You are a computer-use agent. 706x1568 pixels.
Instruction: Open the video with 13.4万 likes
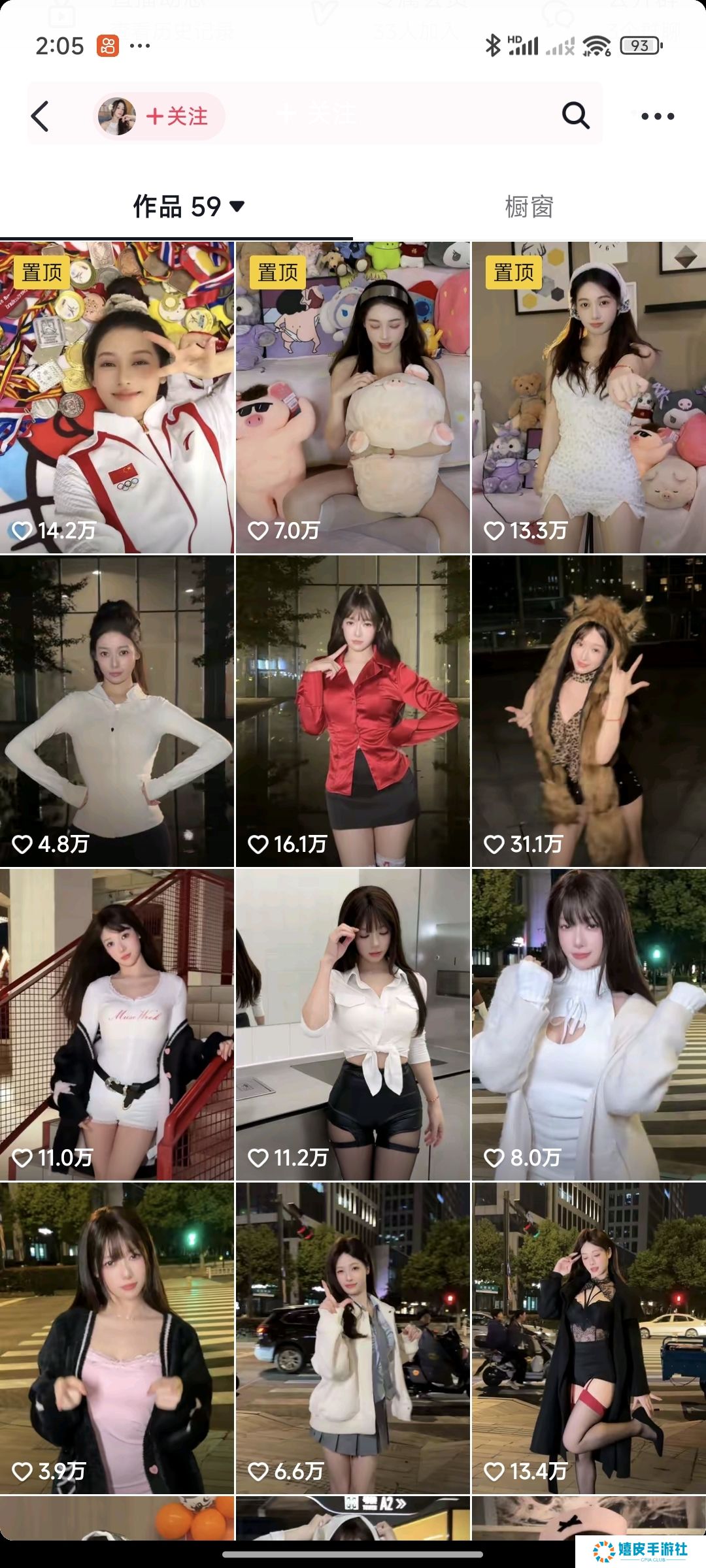pos(588,1338)
